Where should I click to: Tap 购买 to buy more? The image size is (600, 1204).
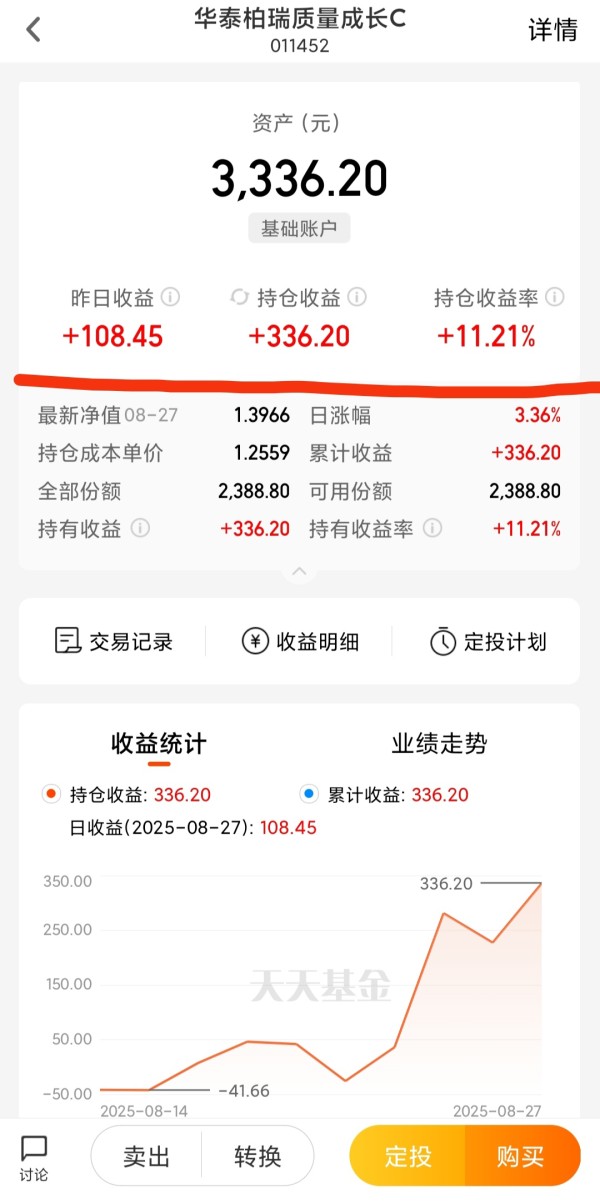(x=523, y=1156)
